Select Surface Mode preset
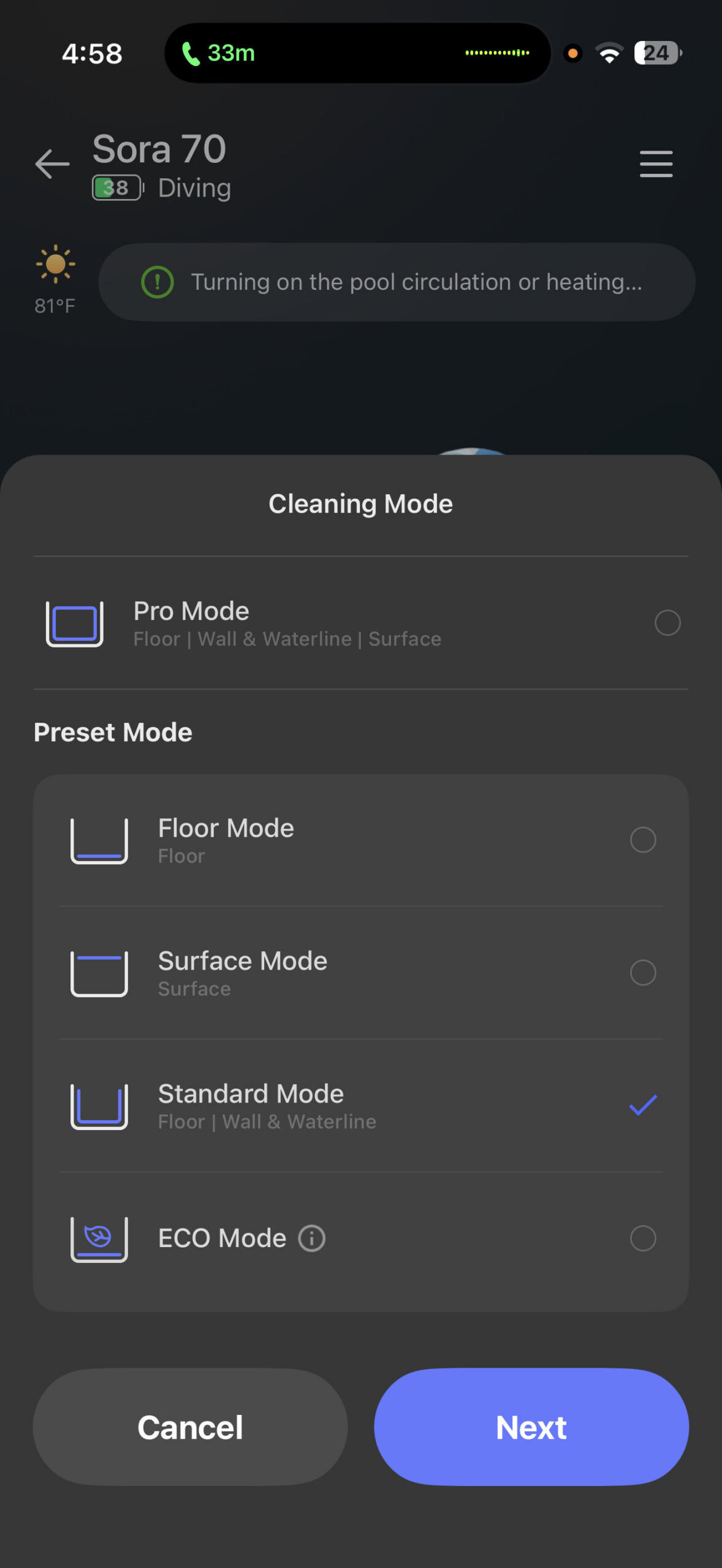The width and height of the screenshot is (722, 1568). [642, 973]
